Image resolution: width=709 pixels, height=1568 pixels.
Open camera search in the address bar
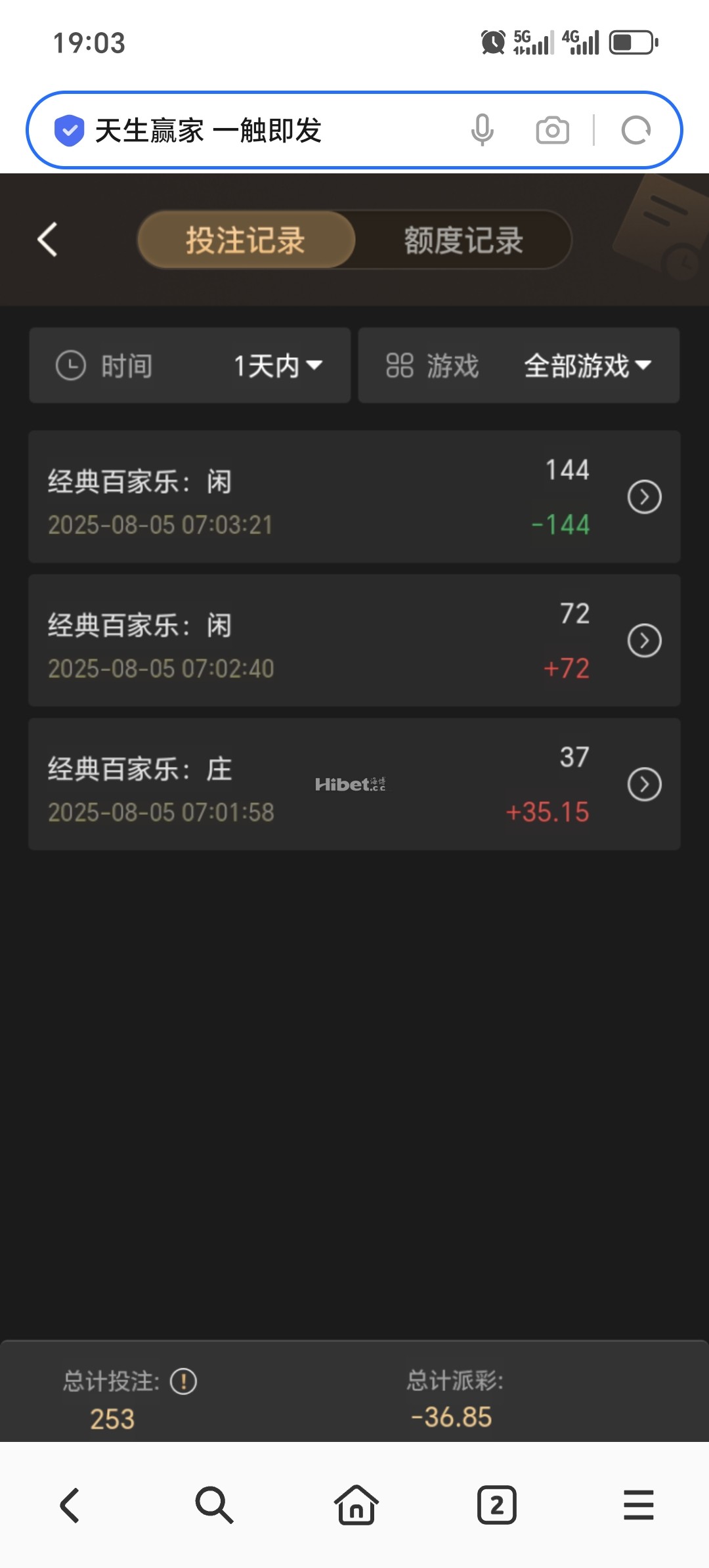[552, 130]
